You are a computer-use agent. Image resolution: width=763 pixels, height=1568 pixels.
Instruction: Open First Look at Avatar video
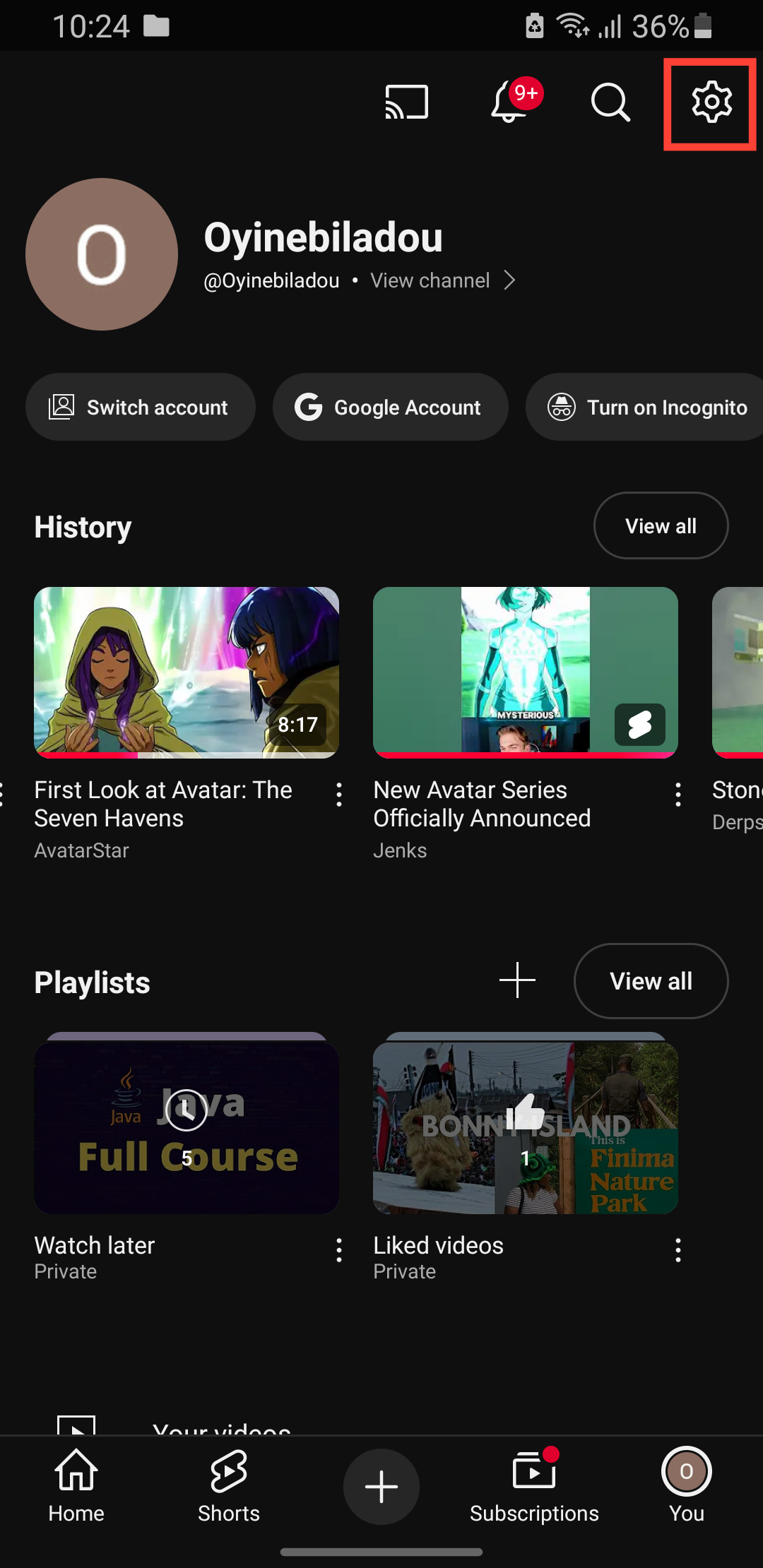[187, 672]
